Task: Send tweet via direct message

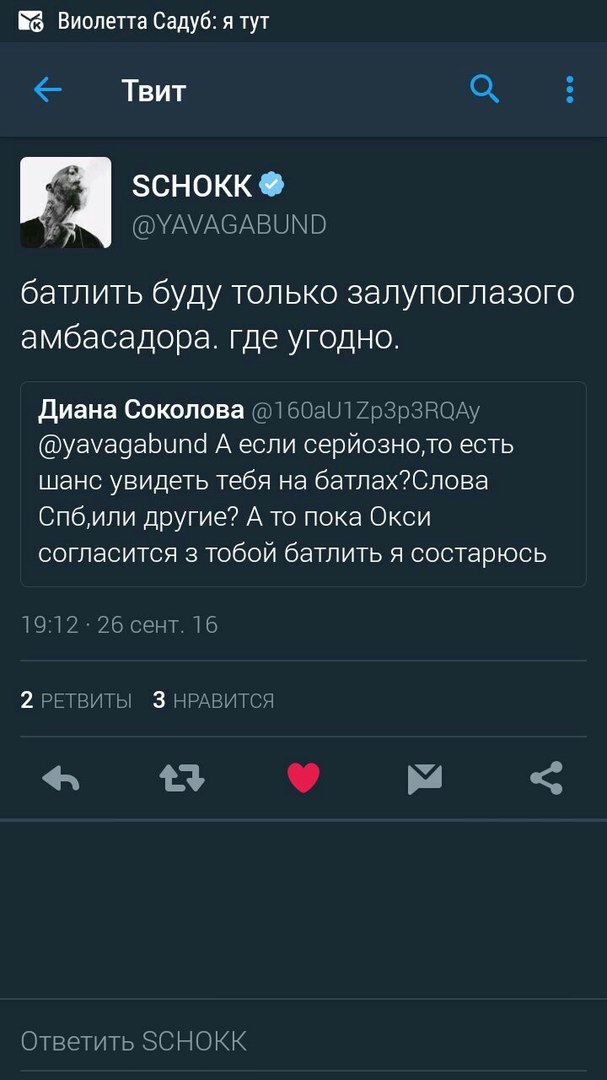Action: click(425, 778)
